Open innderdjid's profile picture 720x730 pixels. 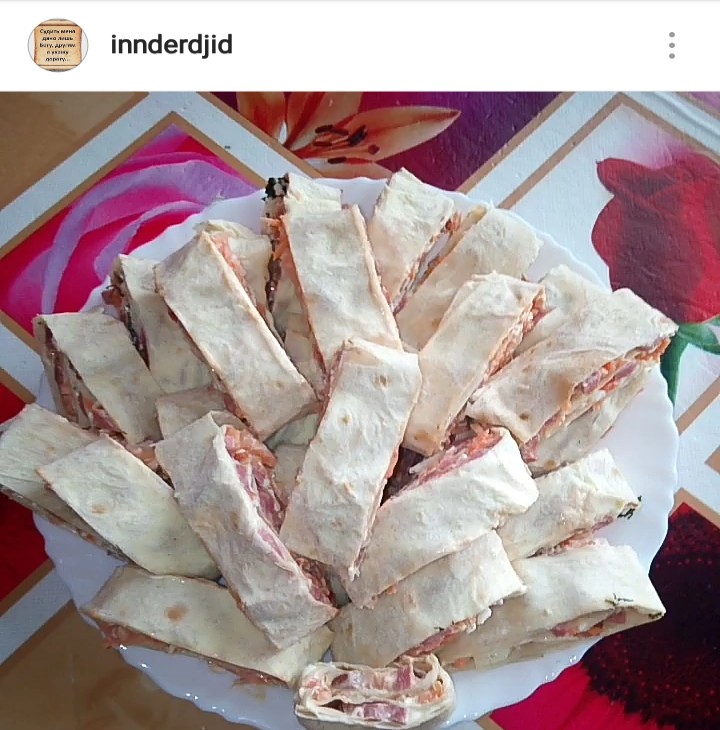tap(58, 45)
